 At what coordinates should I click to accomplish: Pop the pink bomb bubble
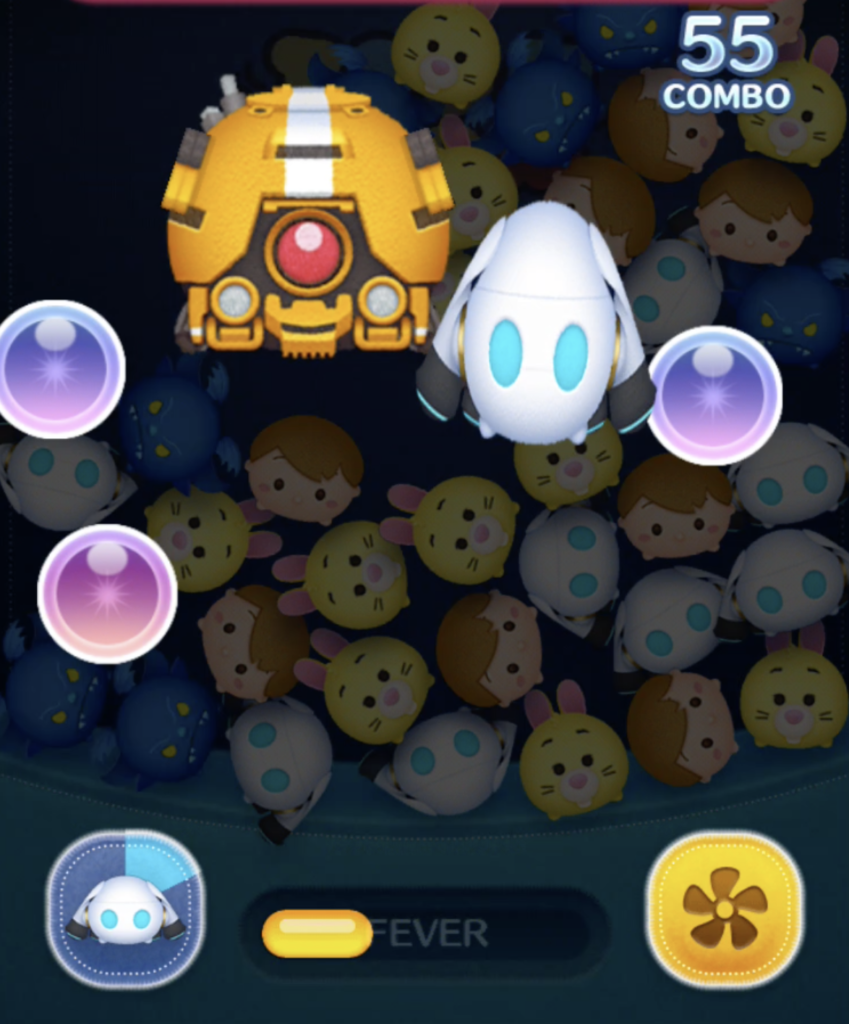(x=107, y=593)
